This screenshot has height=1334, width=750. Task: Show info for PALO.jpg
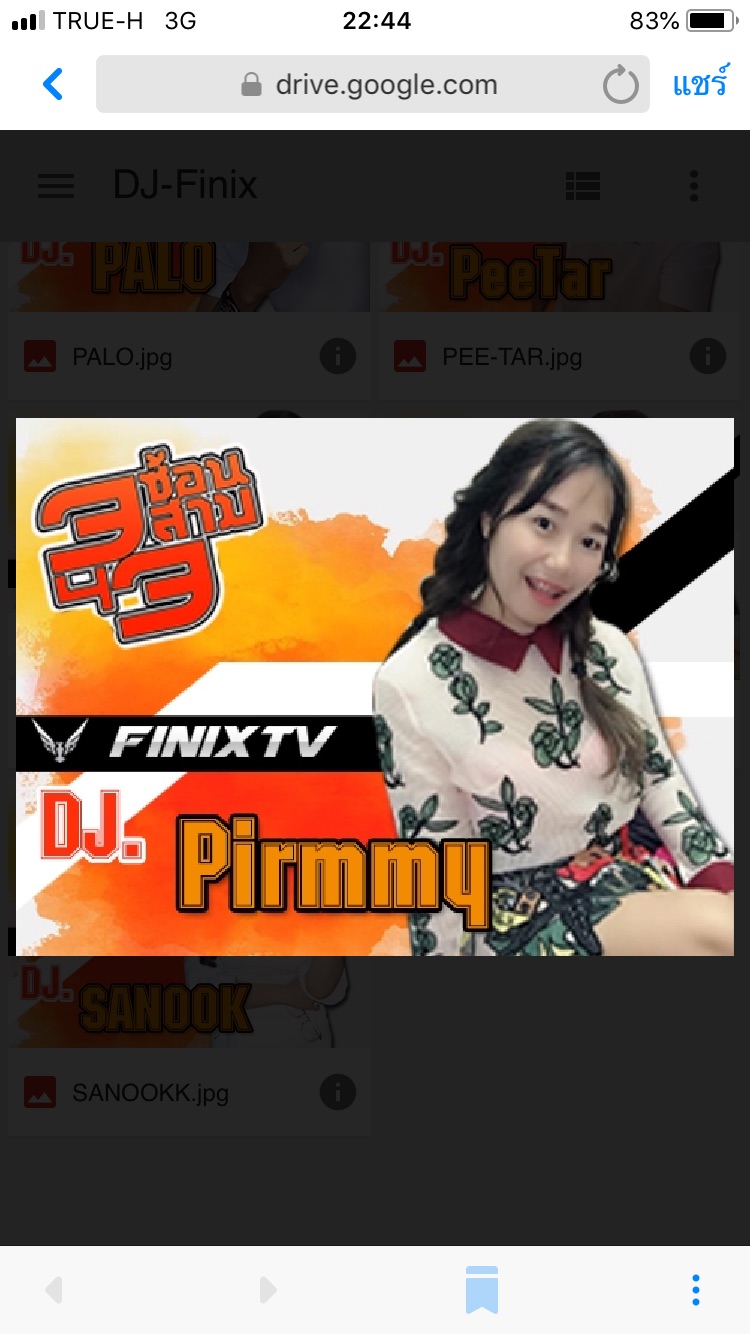[x=338, y=356]
